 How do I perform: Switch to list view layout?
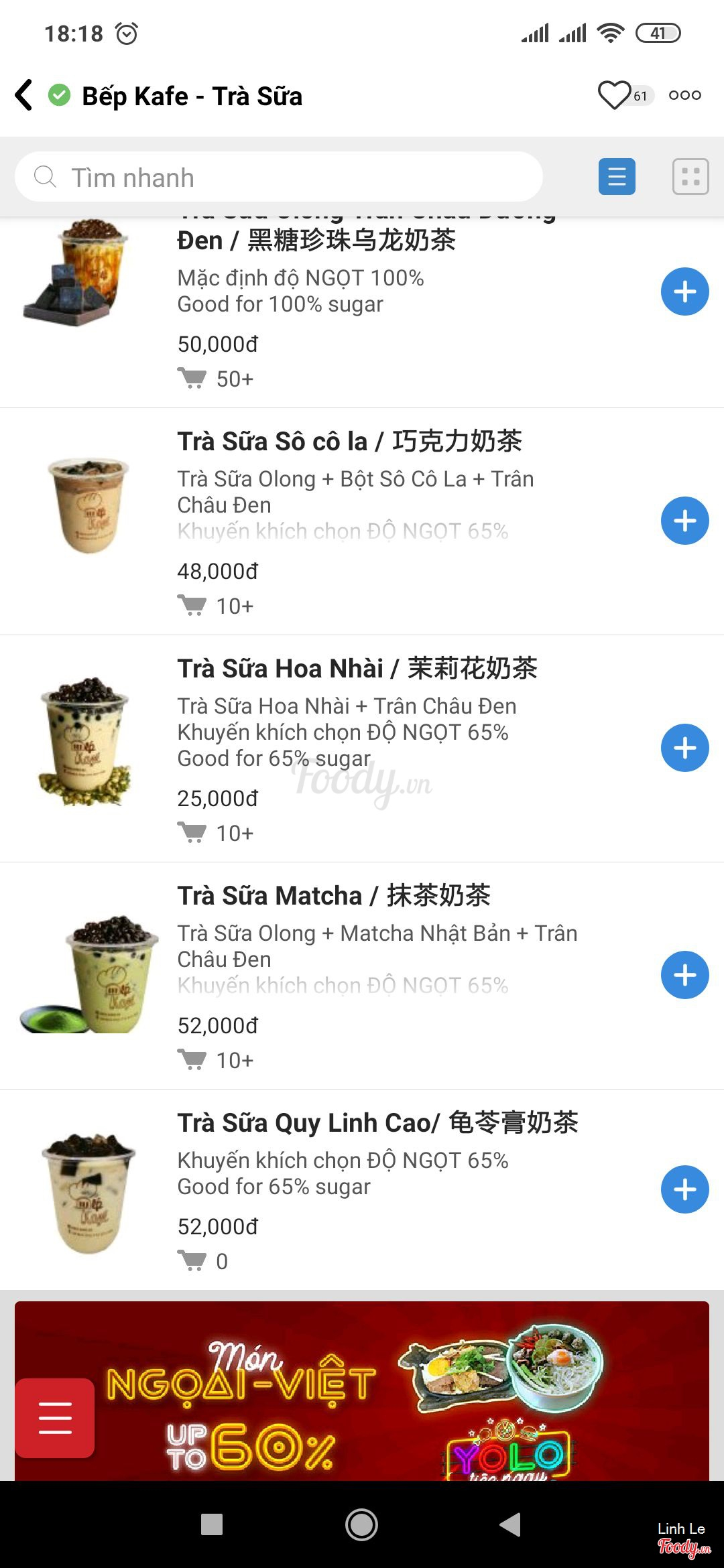617,177
